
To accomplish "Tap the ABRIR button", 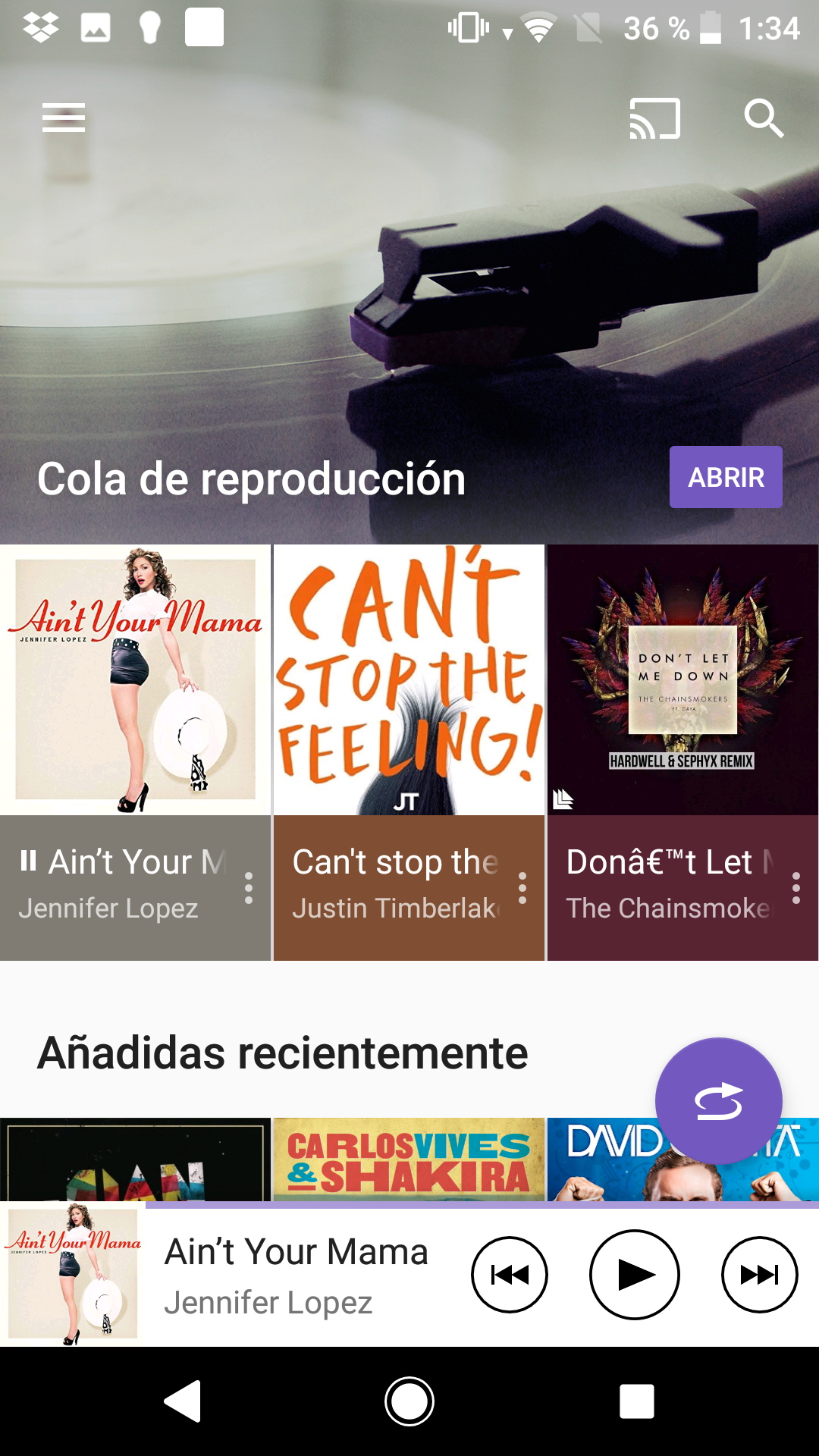I will (x=726, y=477).
